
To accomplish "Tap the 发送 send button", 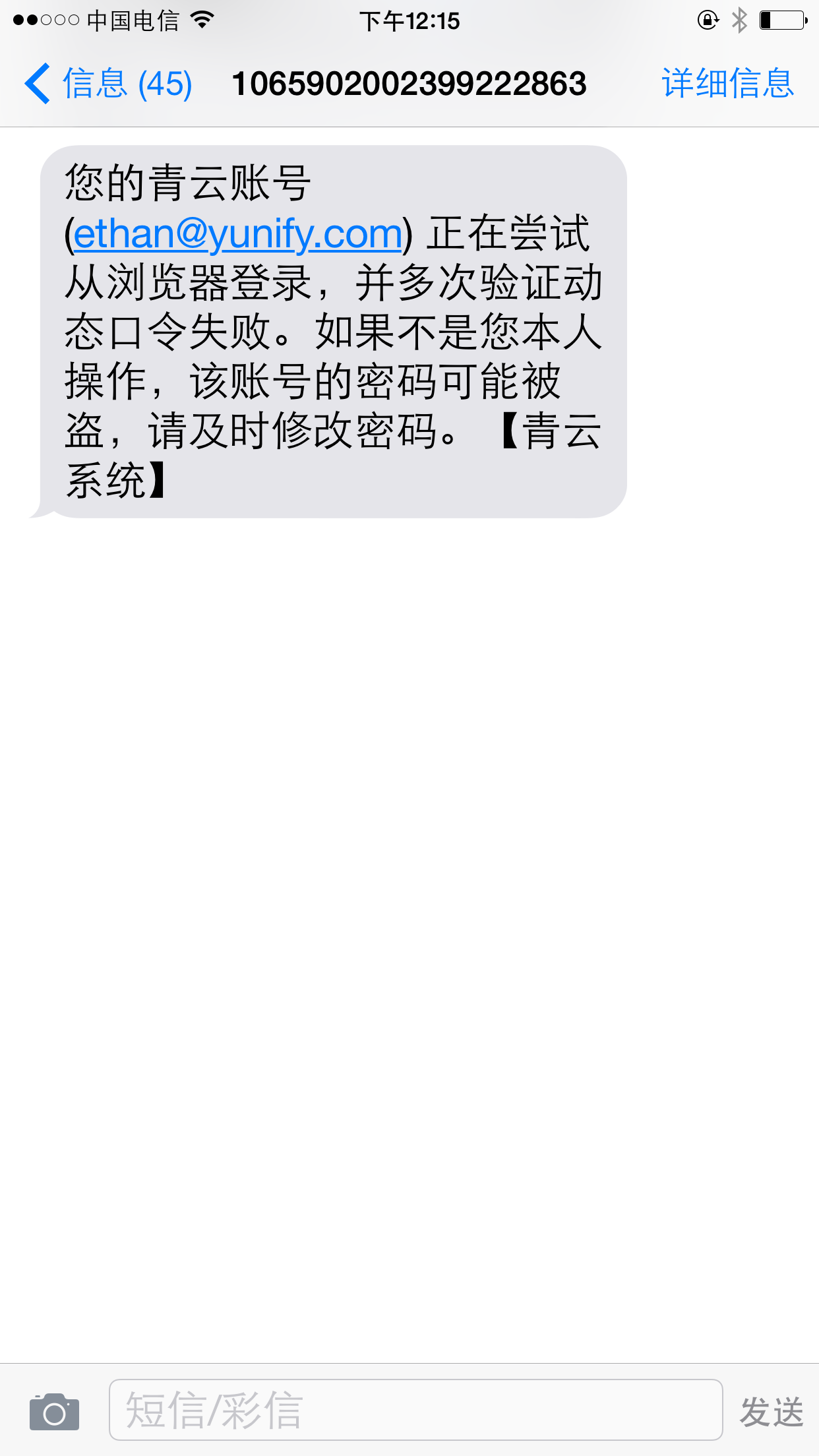I will click(771, 1412).
